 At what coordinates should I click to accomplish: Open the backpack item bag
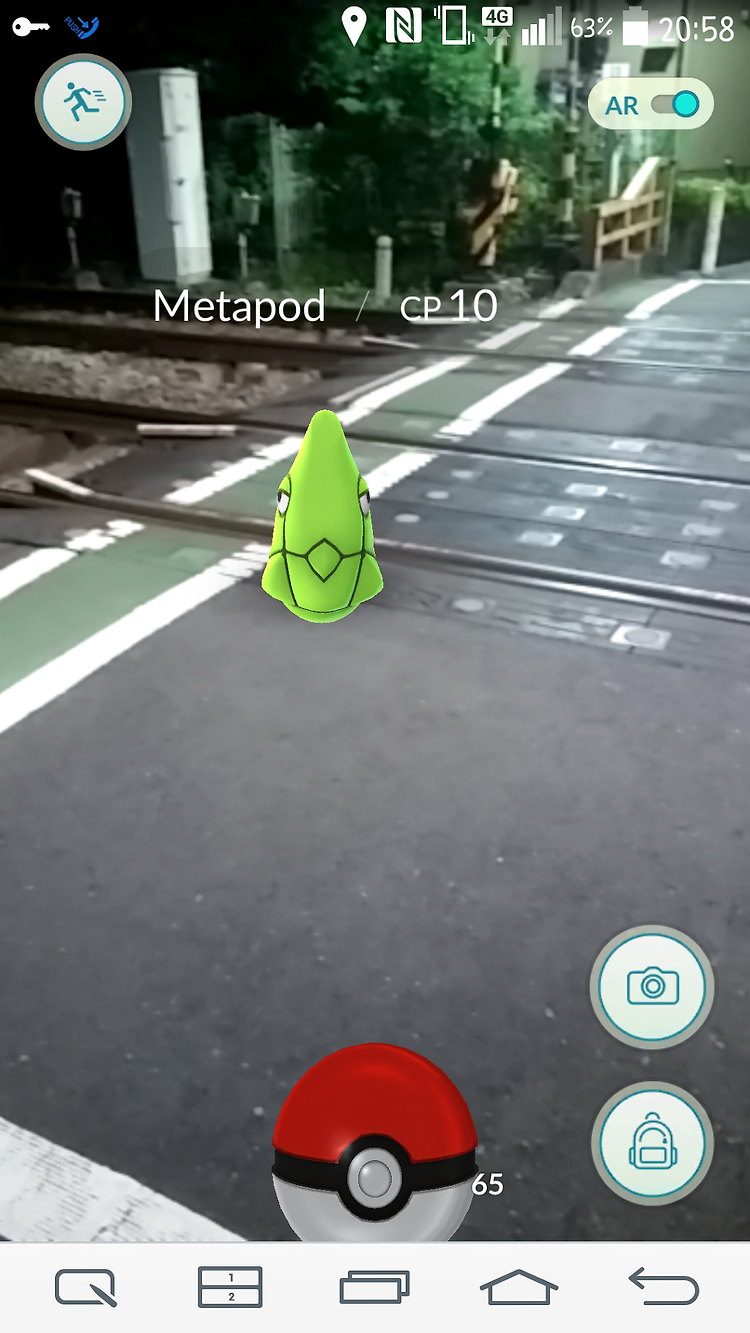(x=652, y=1143)
